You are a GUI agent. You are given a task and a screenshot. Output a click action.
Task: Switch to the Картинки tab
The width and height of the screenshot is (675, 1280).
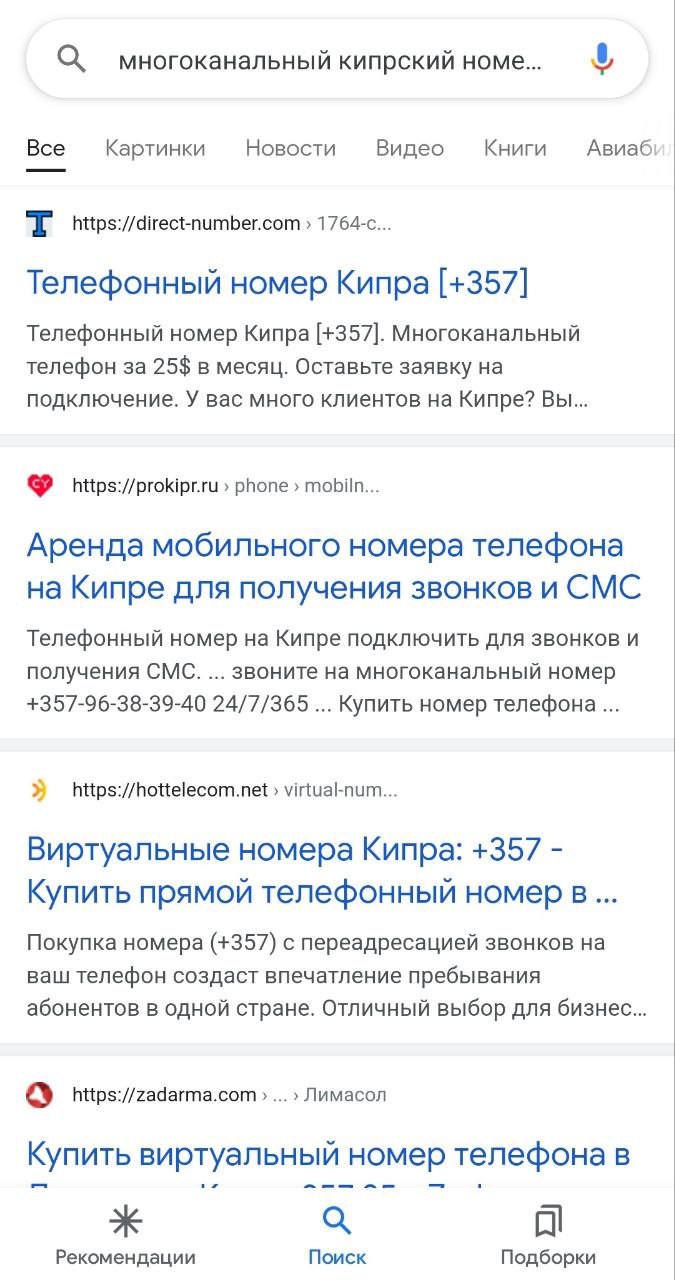[x=155, y=149]
